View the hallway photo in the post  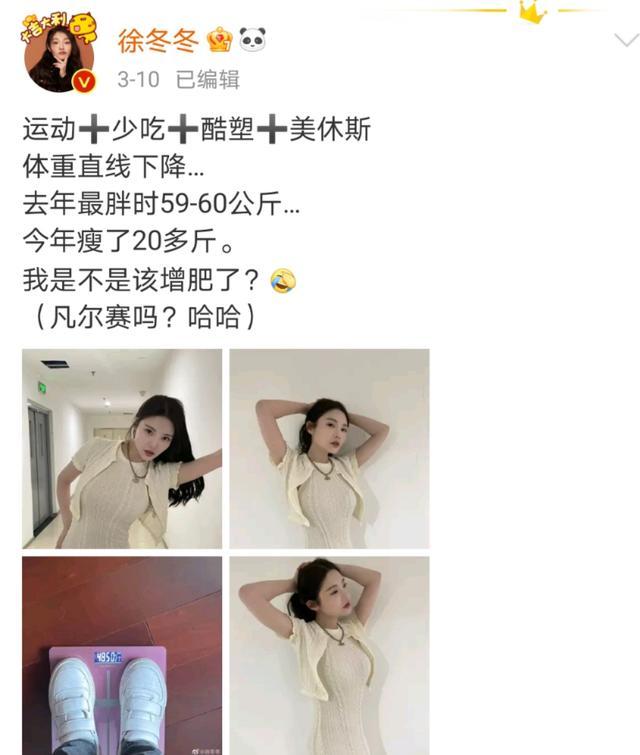pos(122,448)
